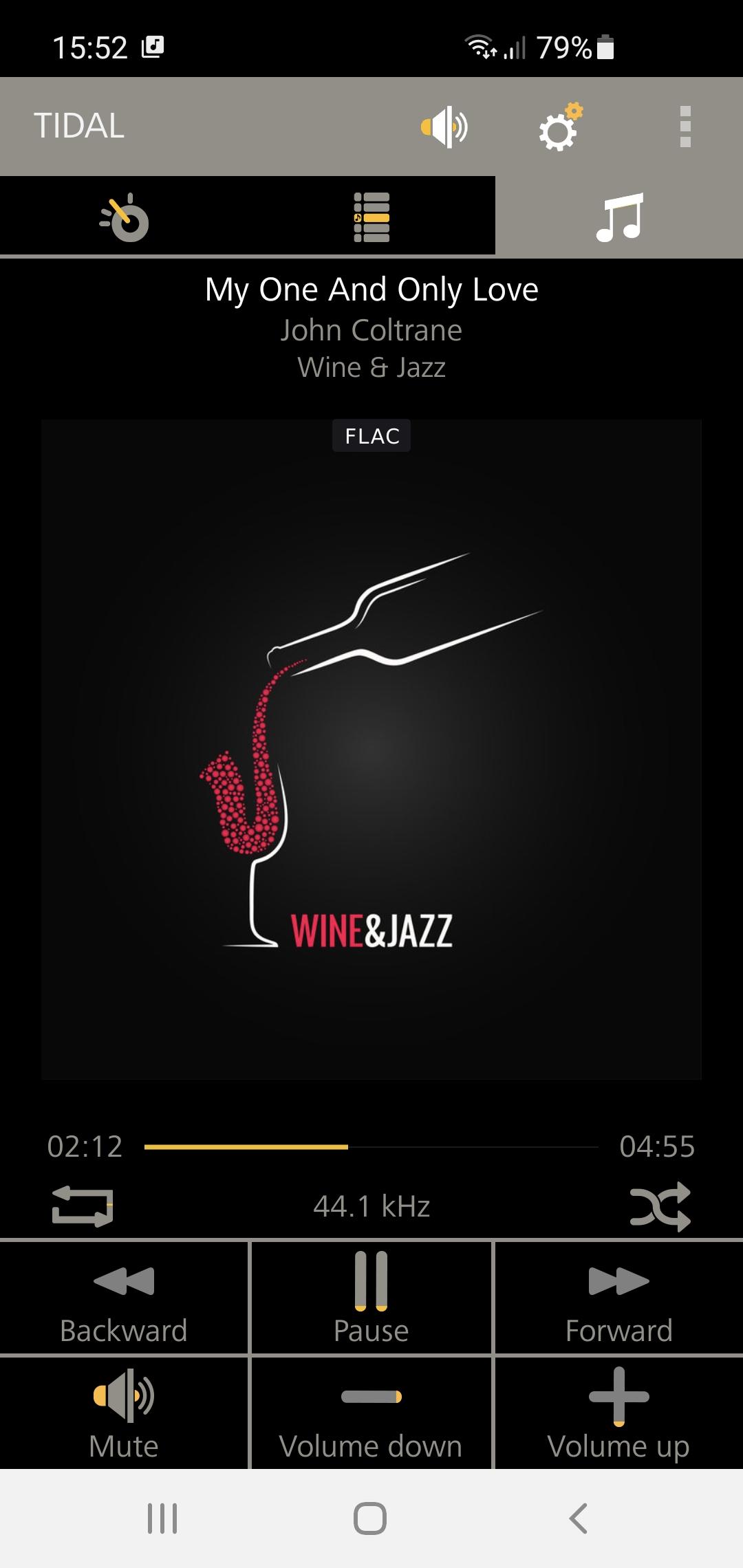Mute the audio

124,1413
